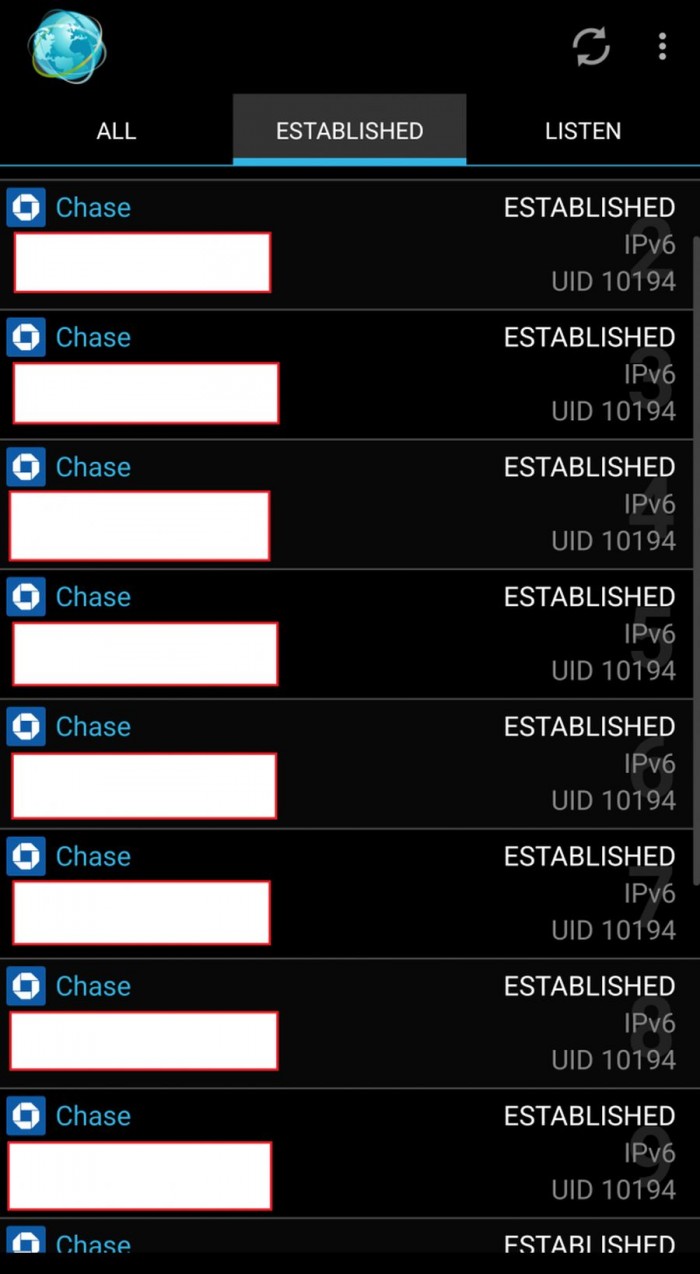Viewport: 700px width, 1274px height.
Task: Open Chase connection row numbered 3
Action: point(400,375)
